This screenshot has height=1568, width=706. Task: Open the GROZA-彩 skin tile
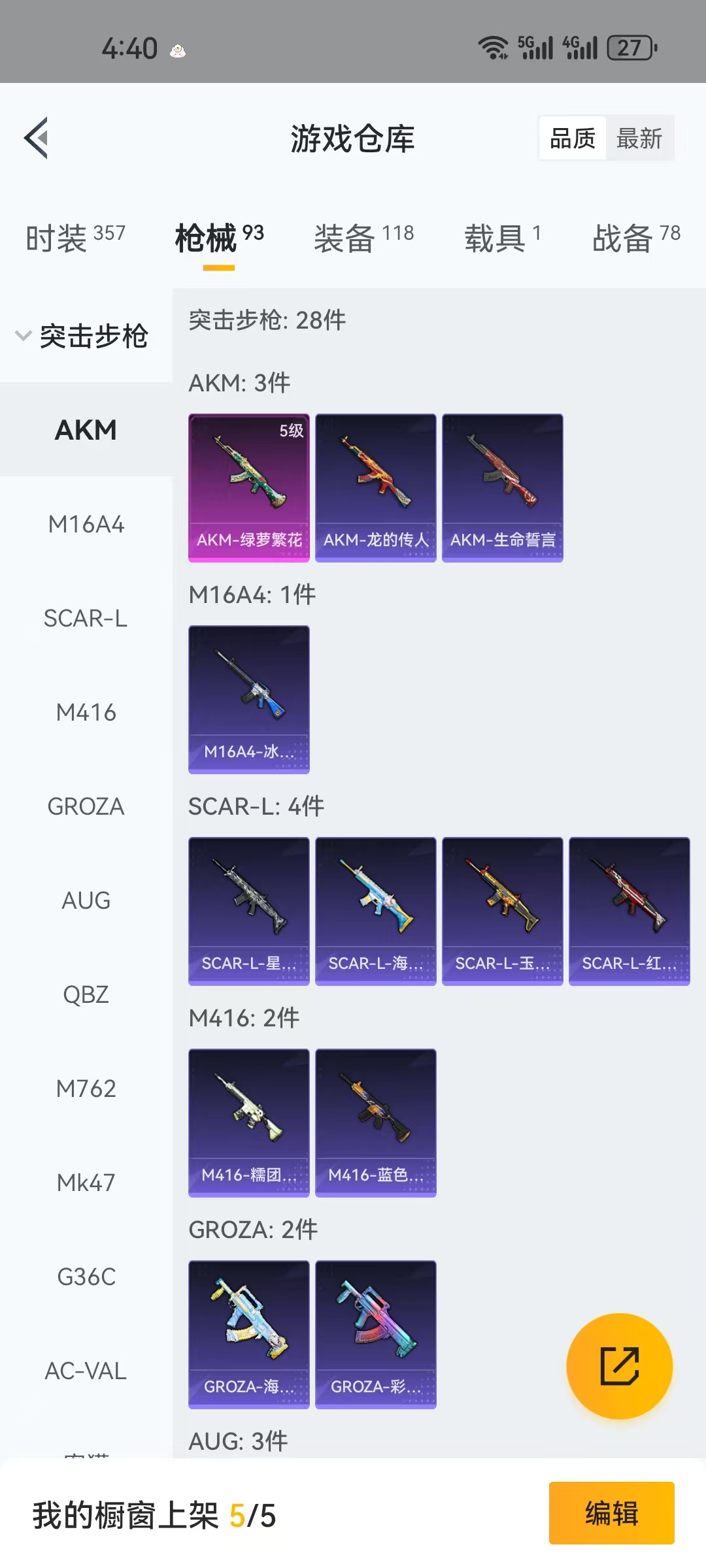[x=376, y=1334]
